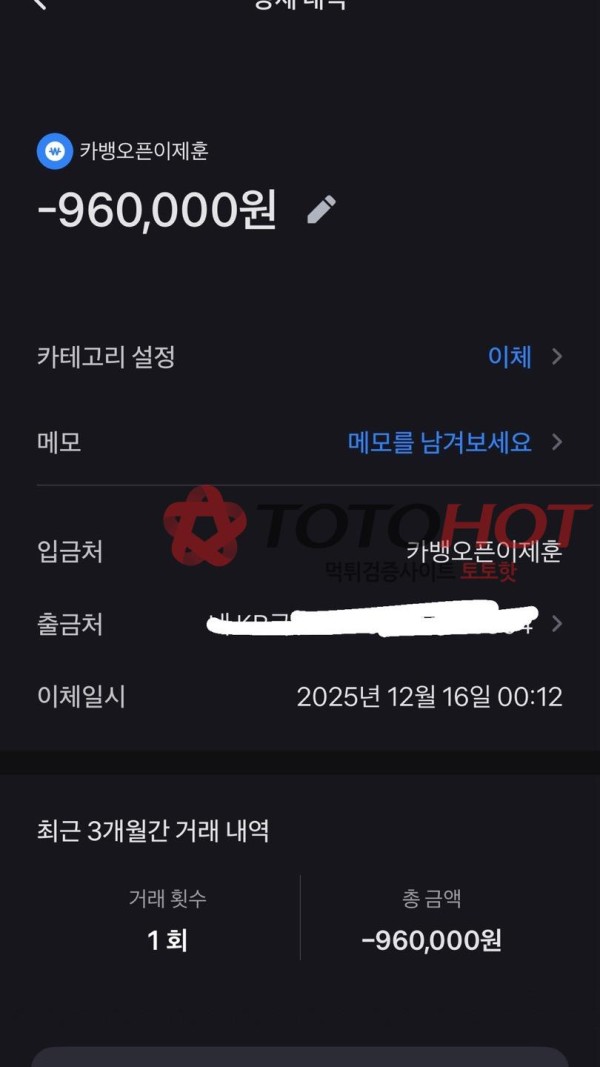The image size is (600, 1067).
Task: Open 카테고리 설정 row showing 이체
Action: [300, 357]
